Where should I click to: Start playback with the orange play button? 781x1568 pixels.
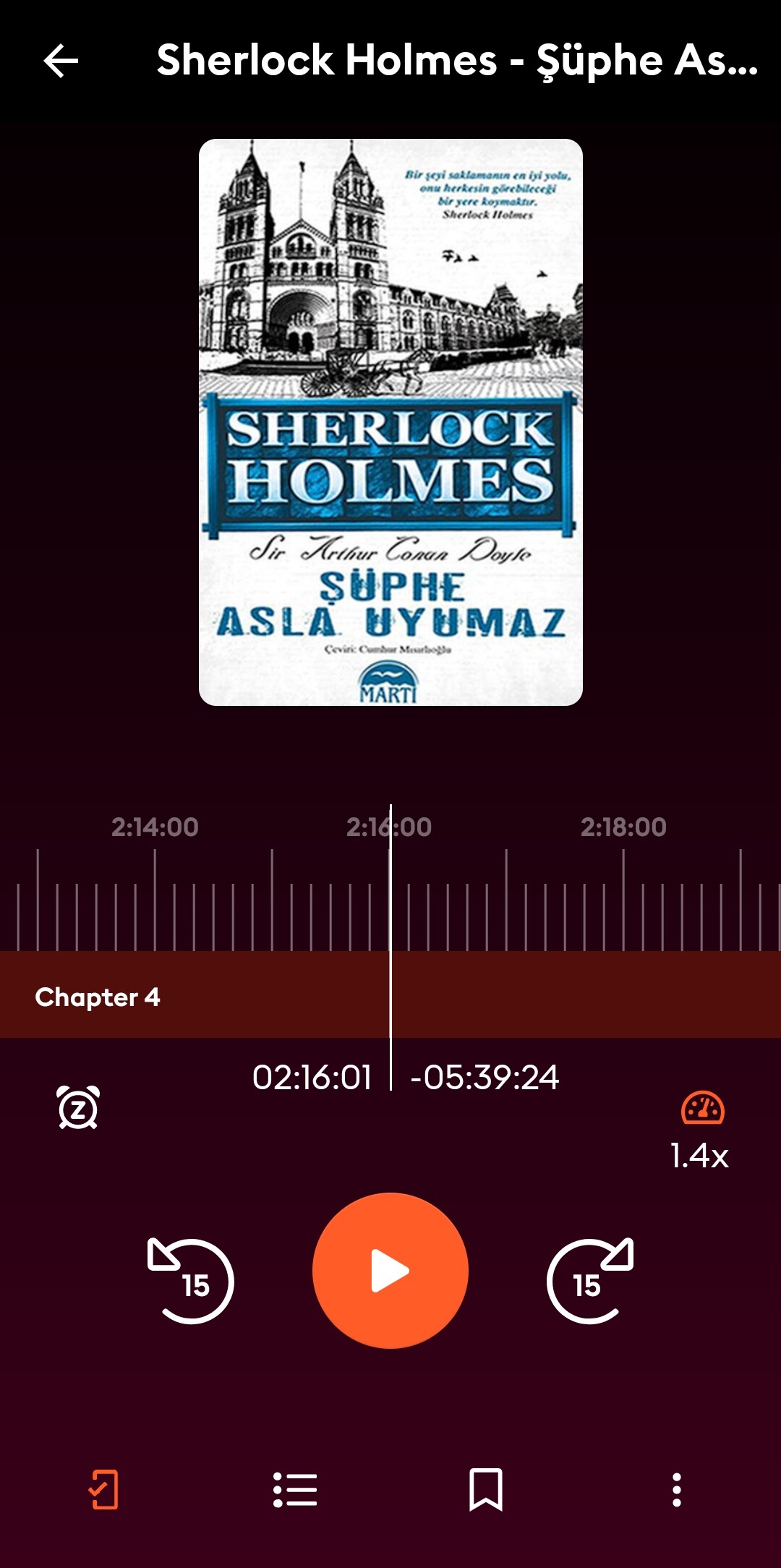click(390, 1271)
